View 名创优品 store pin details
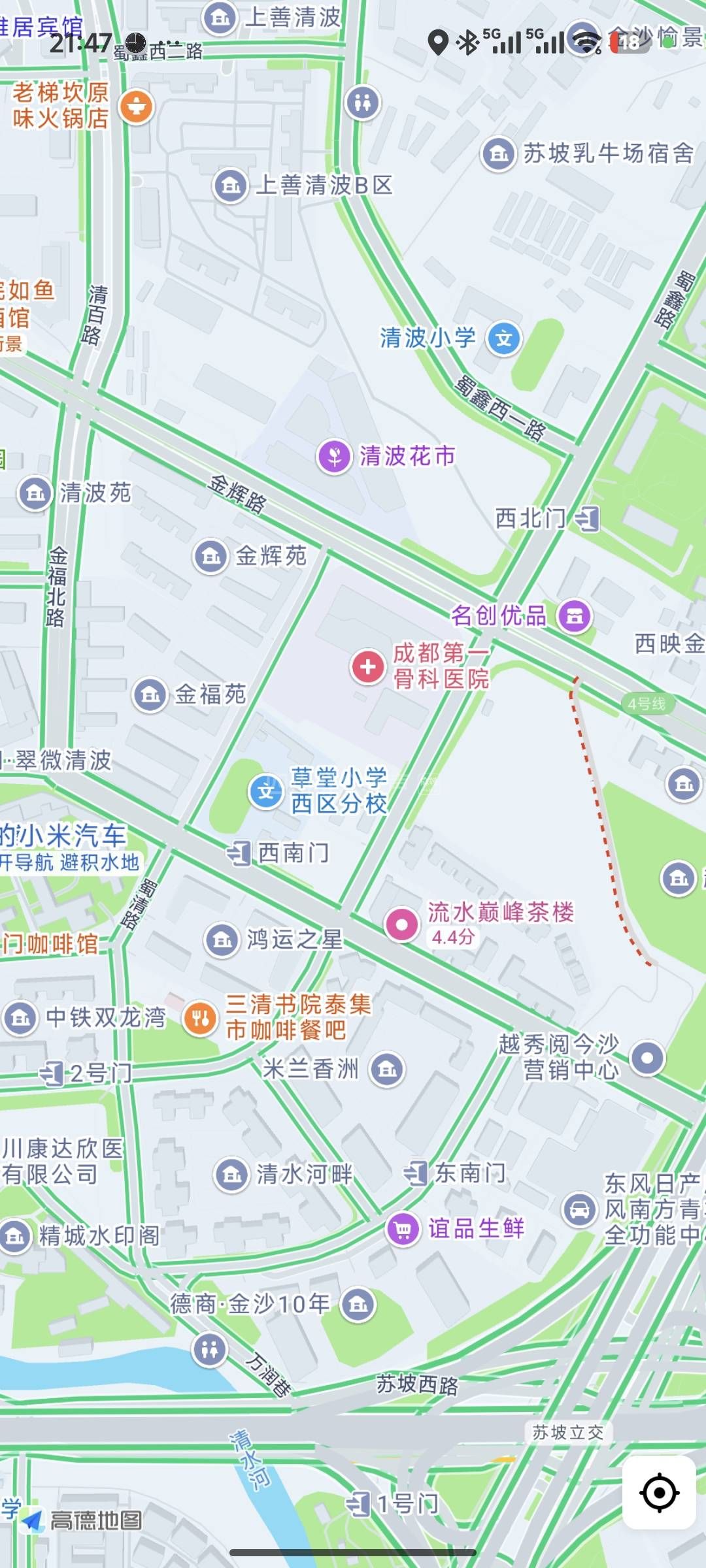Screen dimensions: 706x1568 575,615
